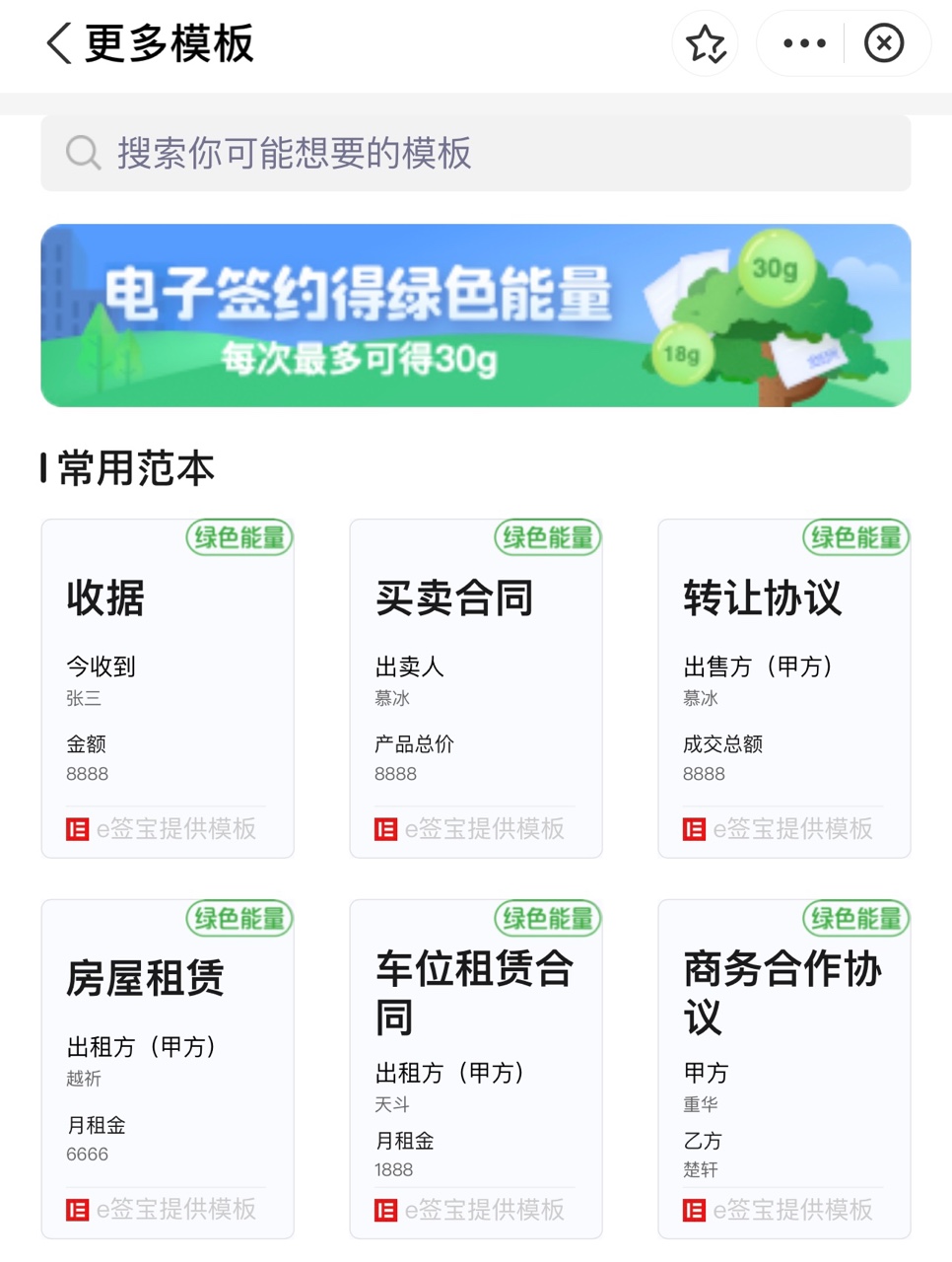Tap the 绿色能量 badge on 收据 template

(x=238, y=537)
